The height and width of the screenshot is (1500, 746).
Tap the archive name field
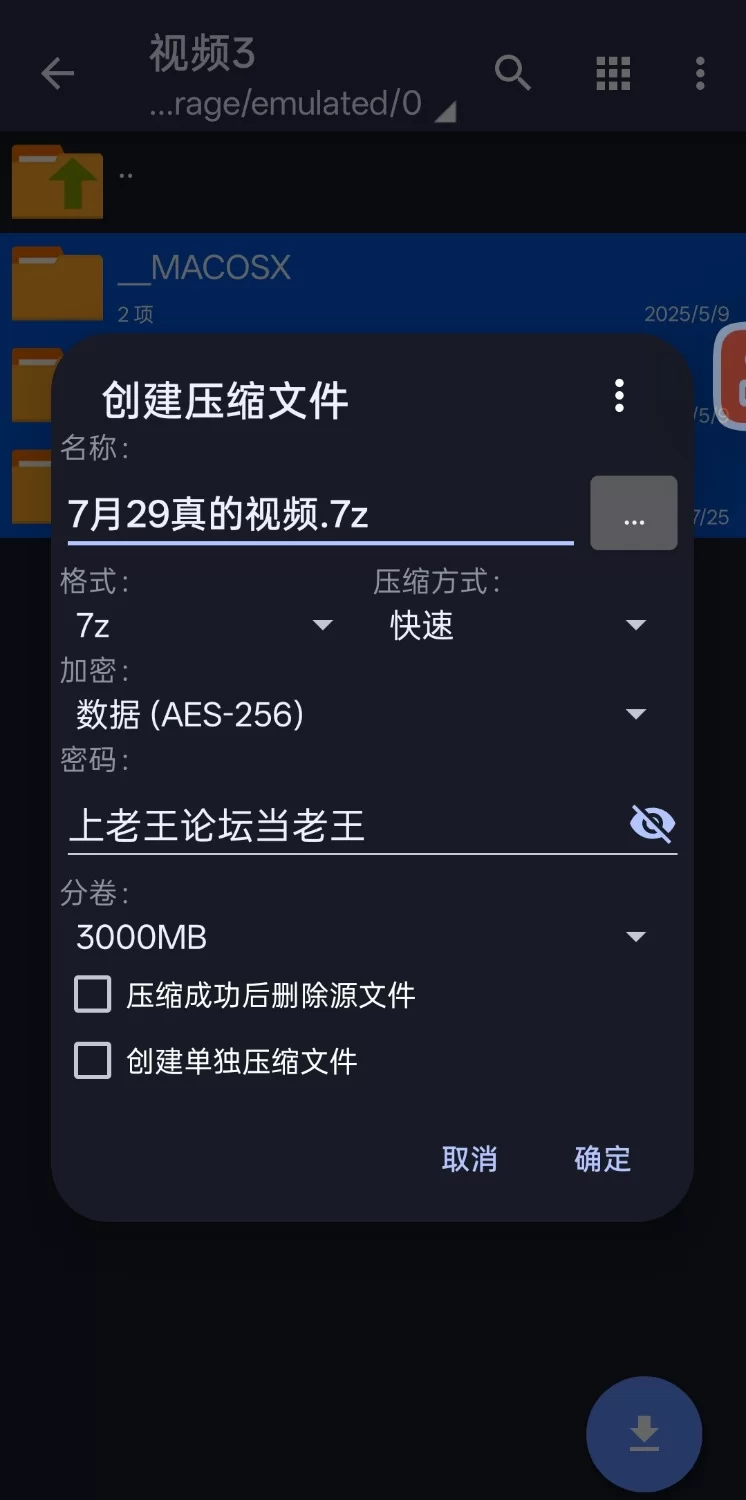pyautogui.click(x=320, y=515)
